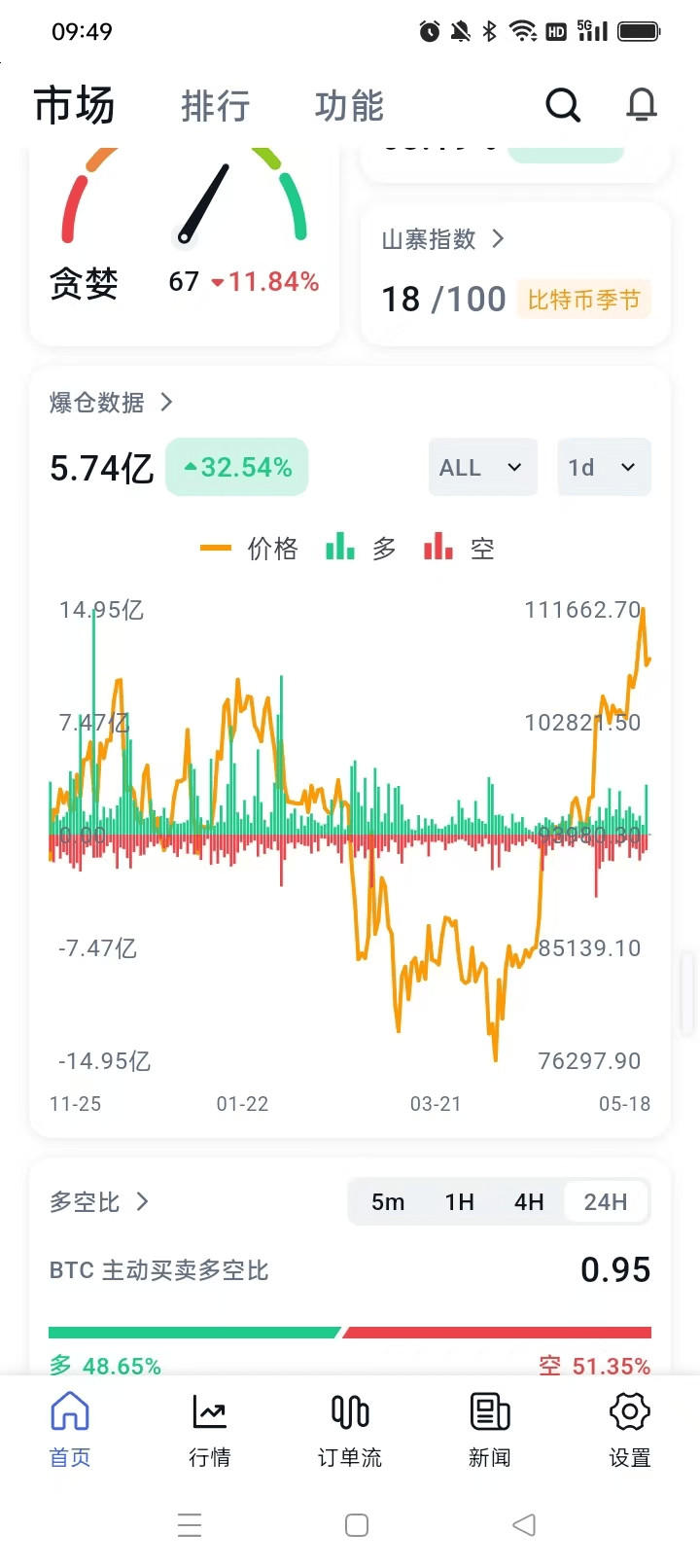Open the 新闻 bottom tab
The width and height of the screenshot is (700, 1568).
(x=490, y=1430)
